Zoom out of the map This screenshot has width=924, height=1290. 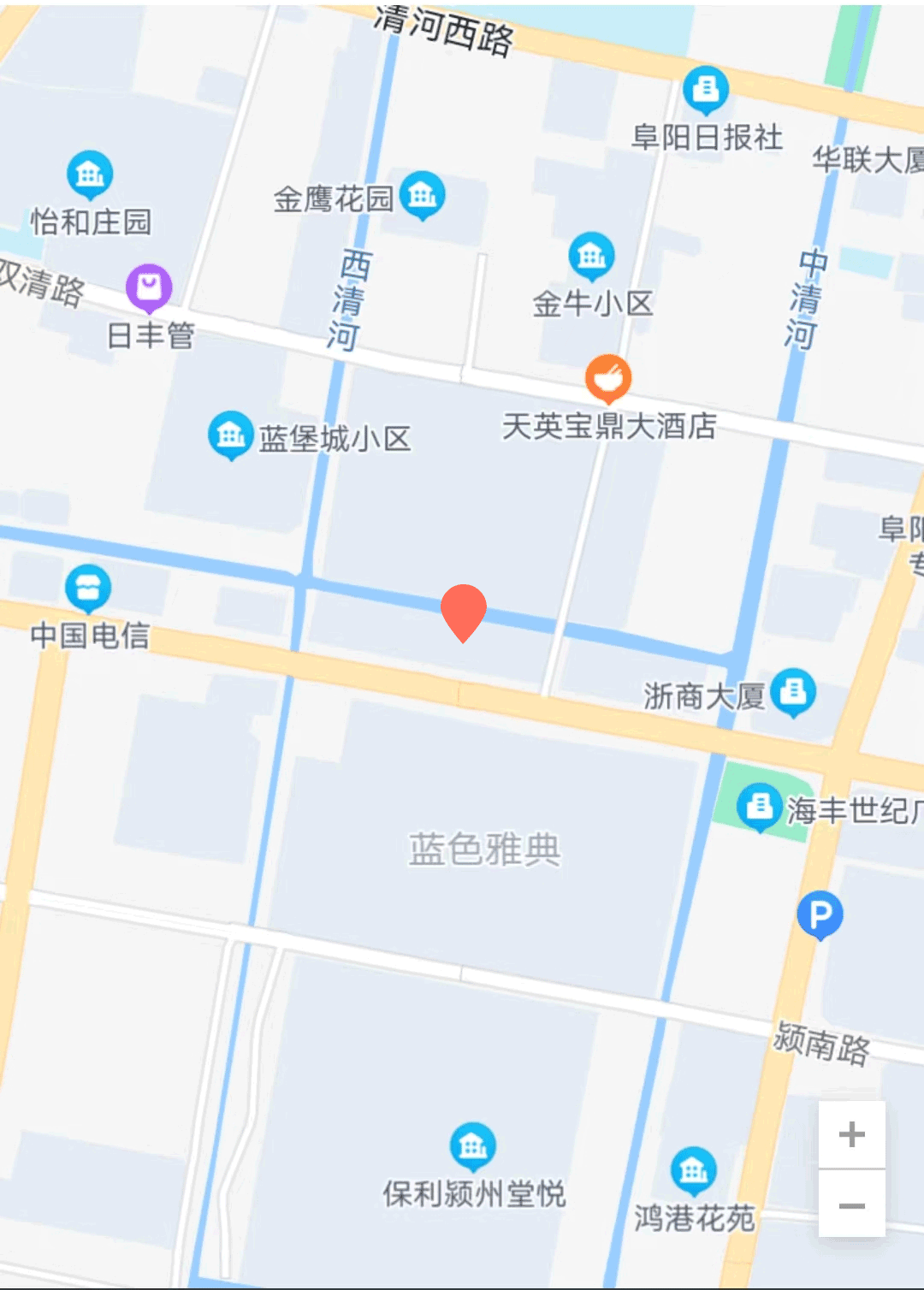851,1205
